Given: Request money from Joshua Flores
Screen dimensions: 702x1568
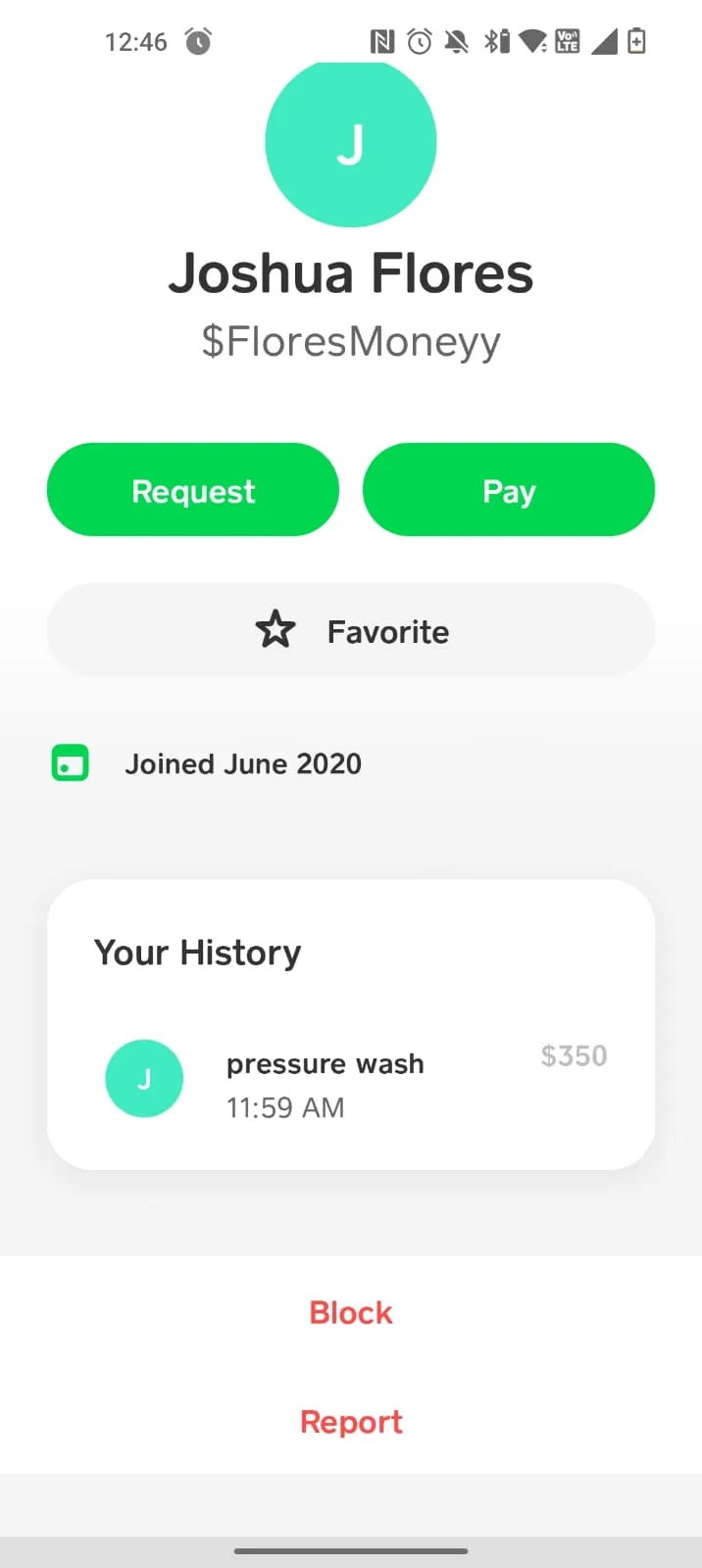Looking at the screenshot, I should coord(193,490).
